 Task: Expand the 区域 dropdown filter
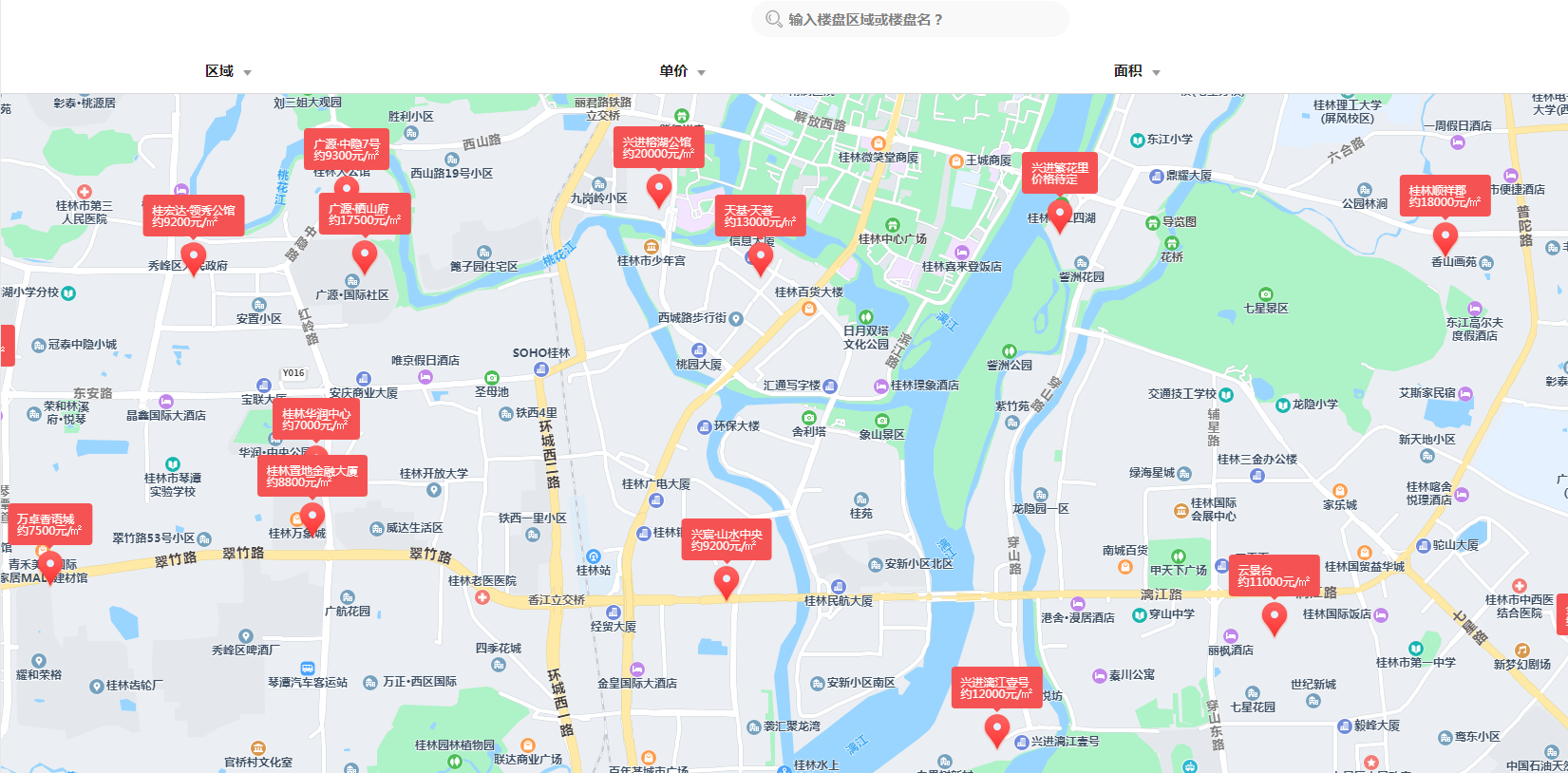[228, 71]
